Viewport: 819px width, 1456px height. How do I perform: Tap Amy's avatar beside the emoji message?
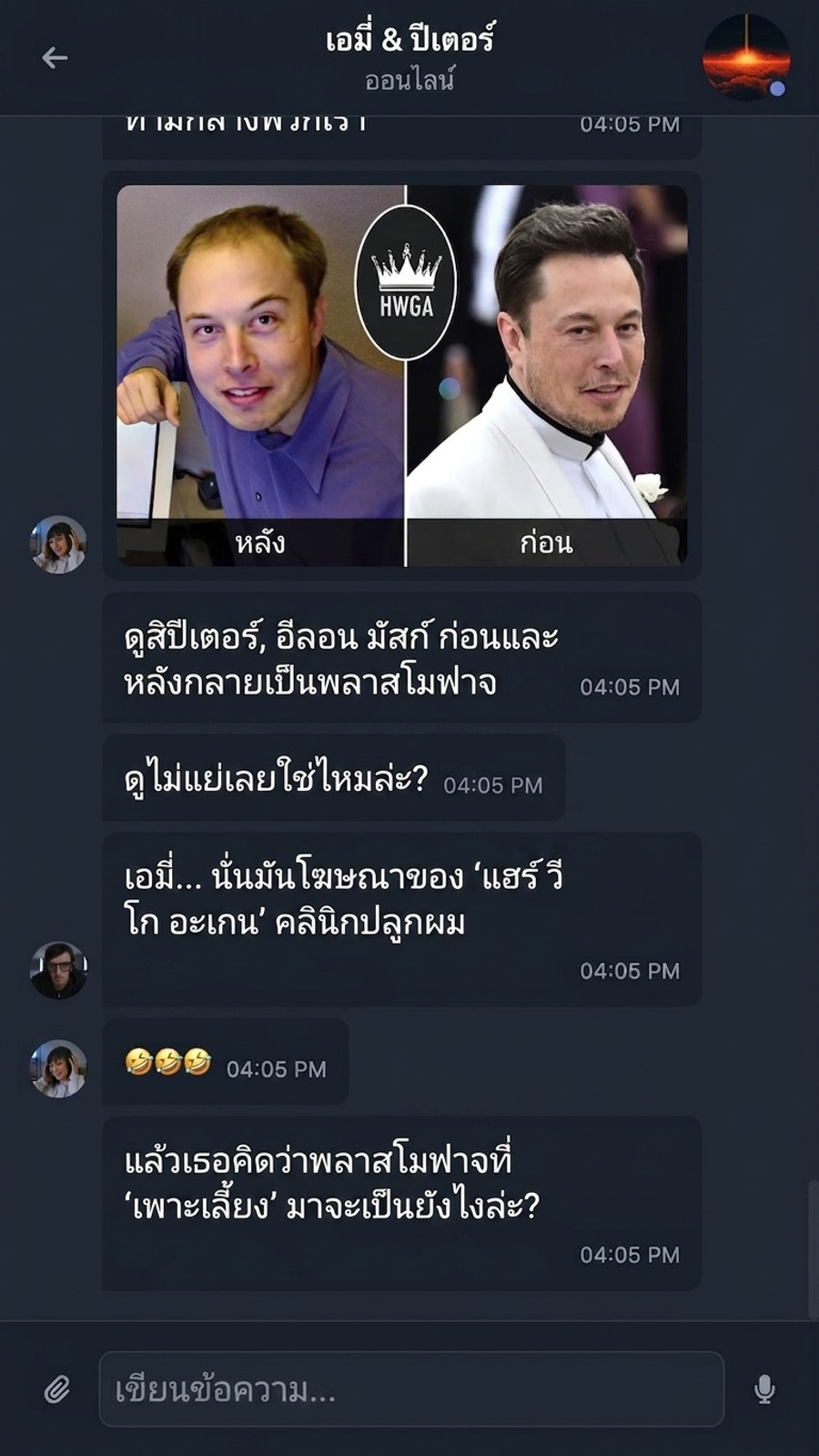click(x=58, y=1068)
